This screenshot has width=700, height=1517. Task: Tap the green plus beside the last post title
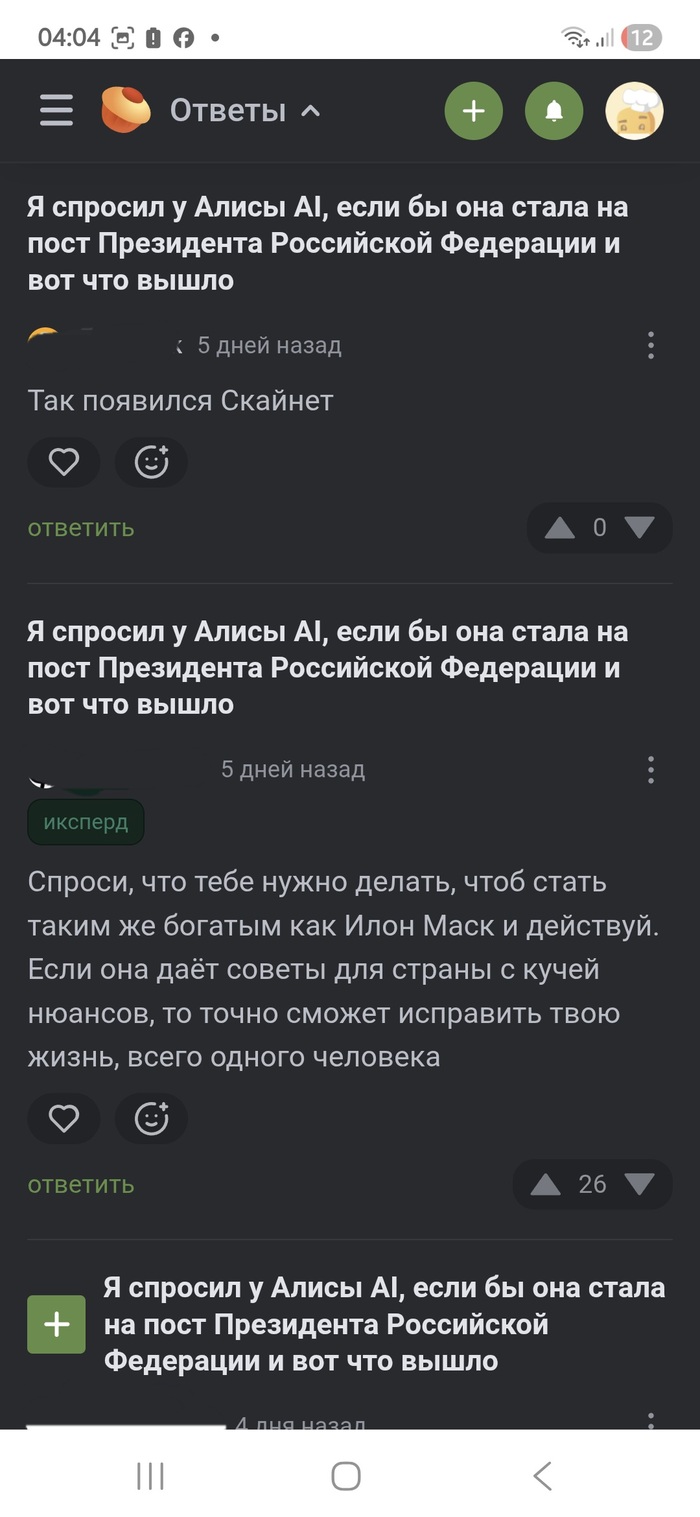(x=57, y=1324)
